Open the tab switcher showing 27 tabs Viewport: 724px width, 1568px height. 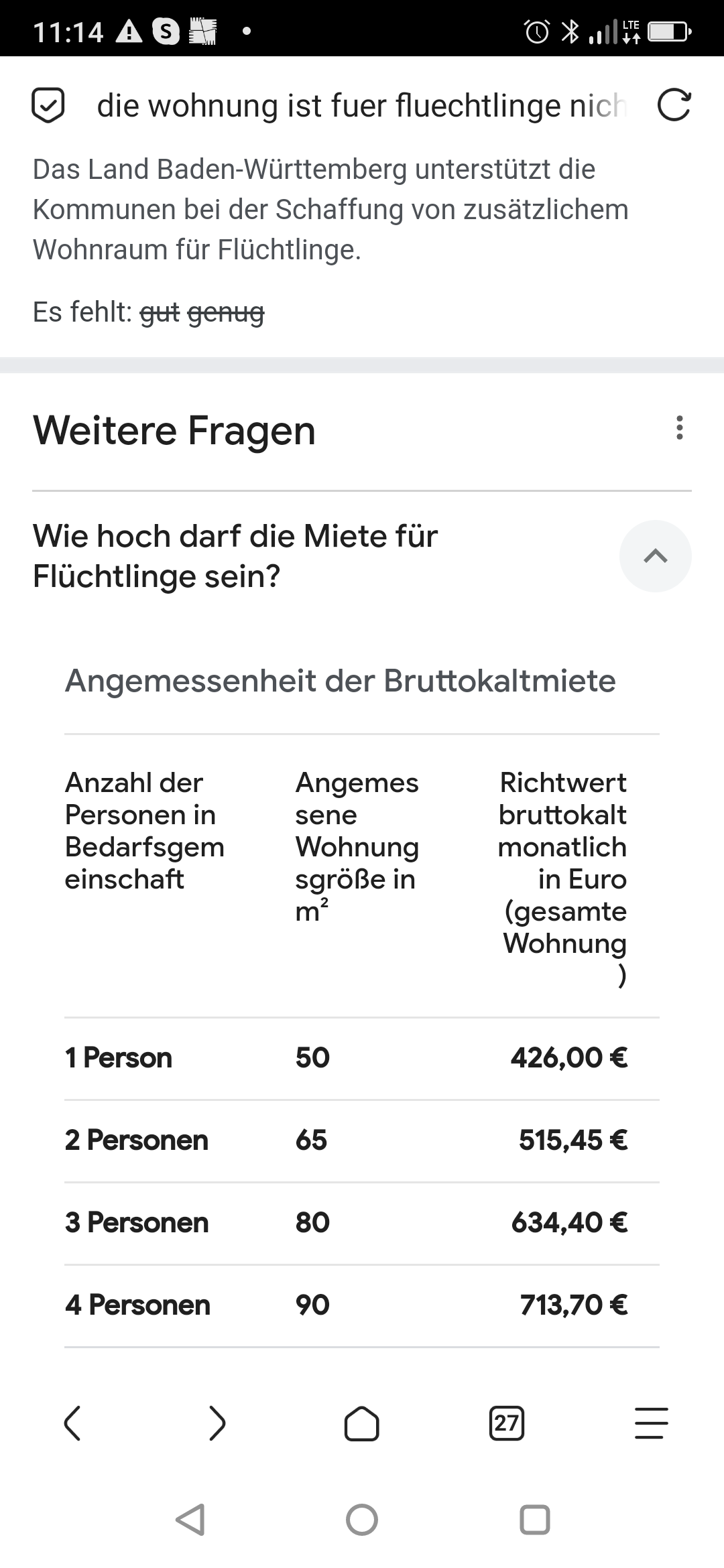507,1423
